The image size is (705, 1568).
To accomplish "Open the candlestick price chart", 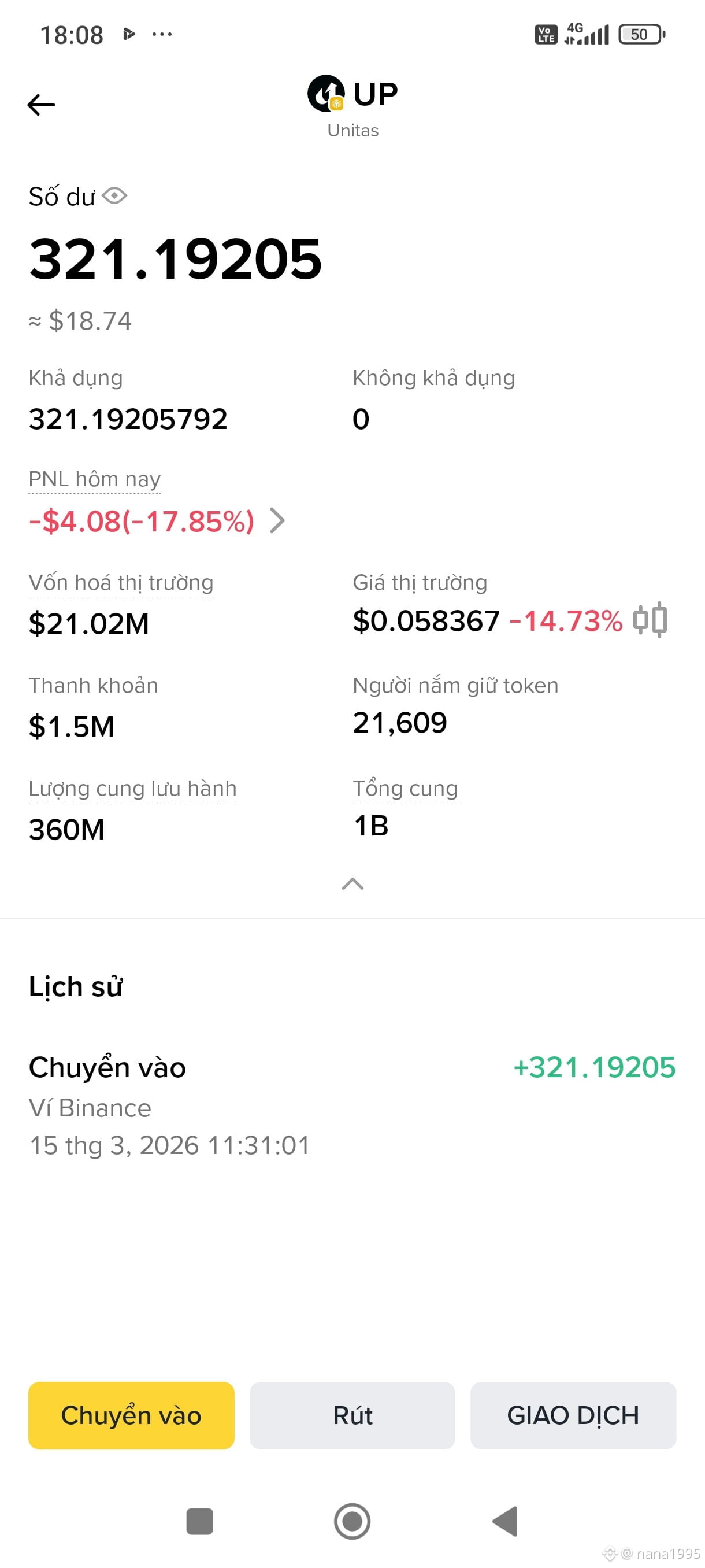I will coord(650,620).
